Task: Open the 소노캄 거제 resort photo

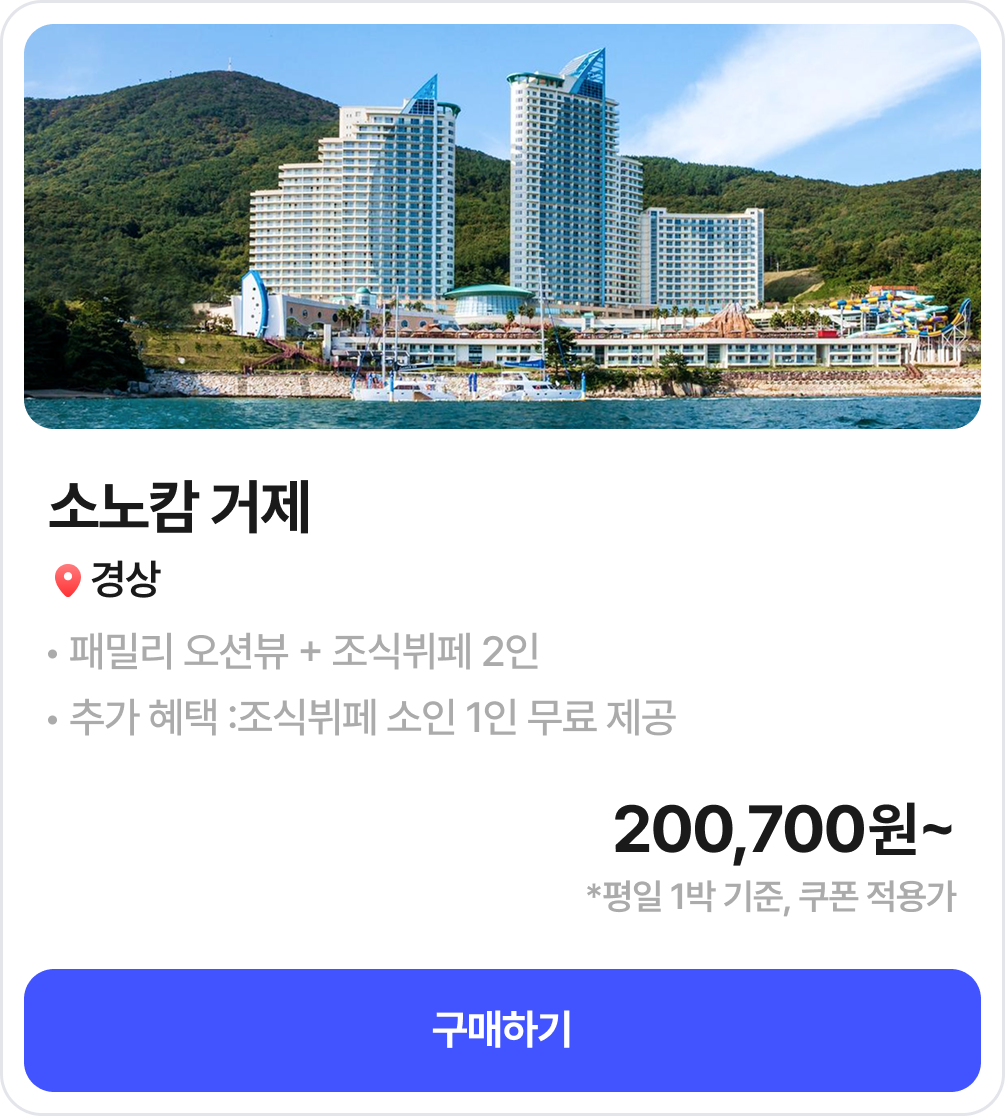Action: coord(502,227)
